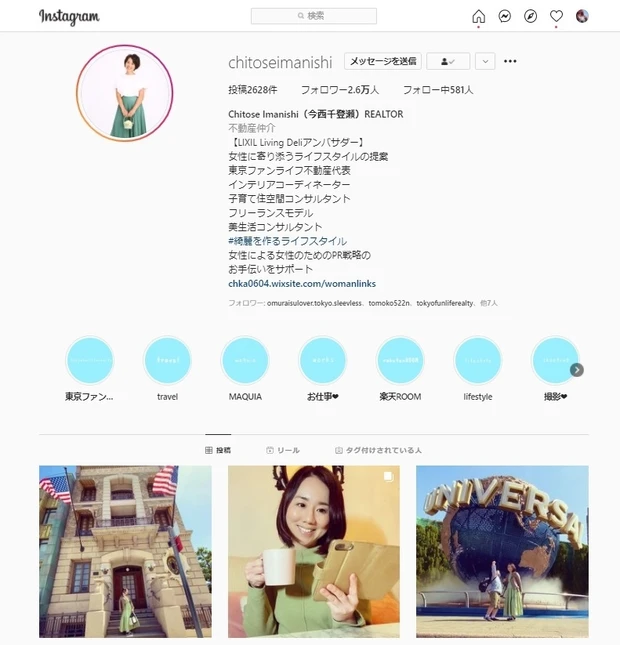Open the 楽天ROOM story highlight

tap(400, 361)
